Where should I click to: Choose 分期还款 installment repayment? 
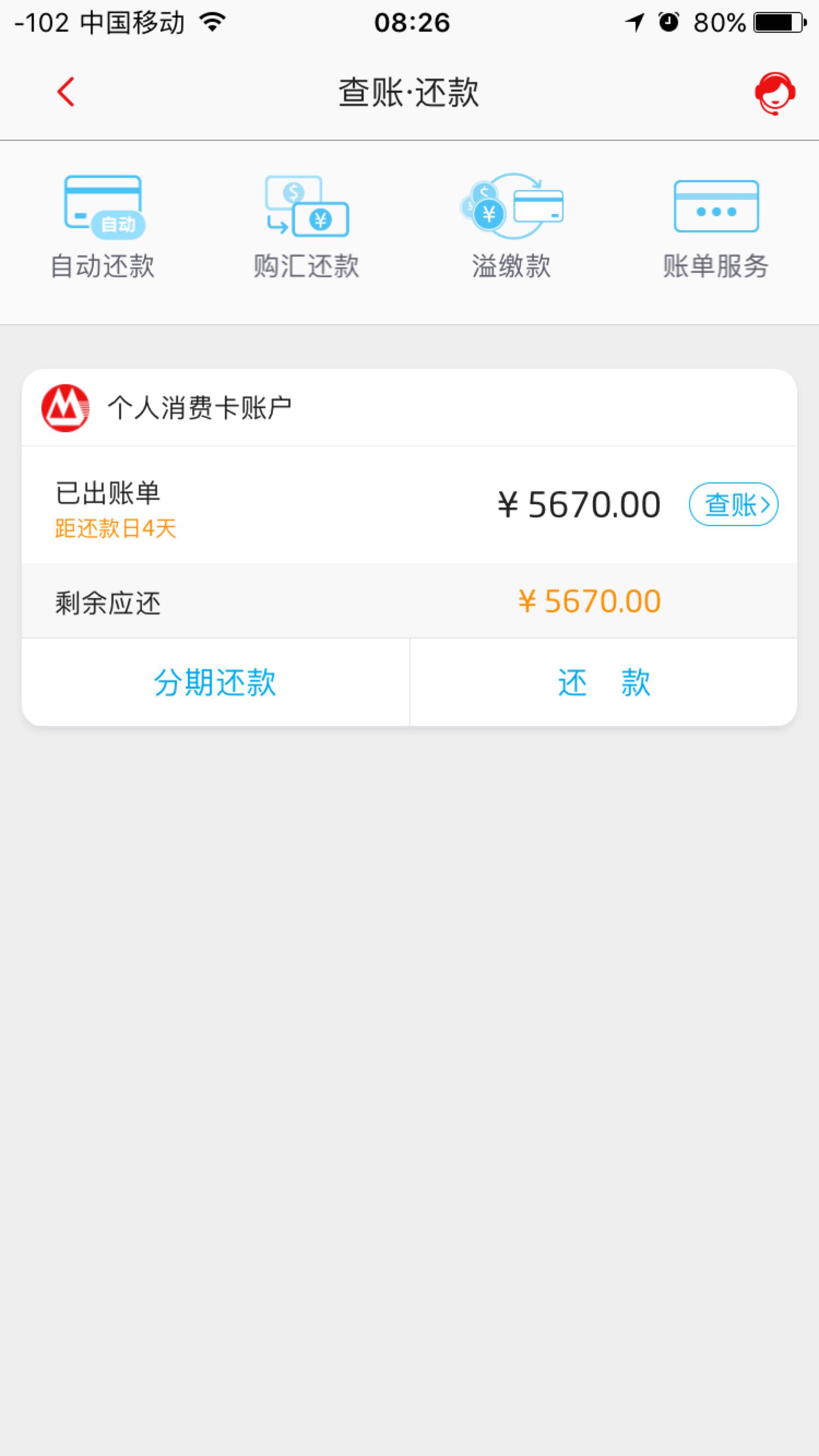(x=215, y=682)
